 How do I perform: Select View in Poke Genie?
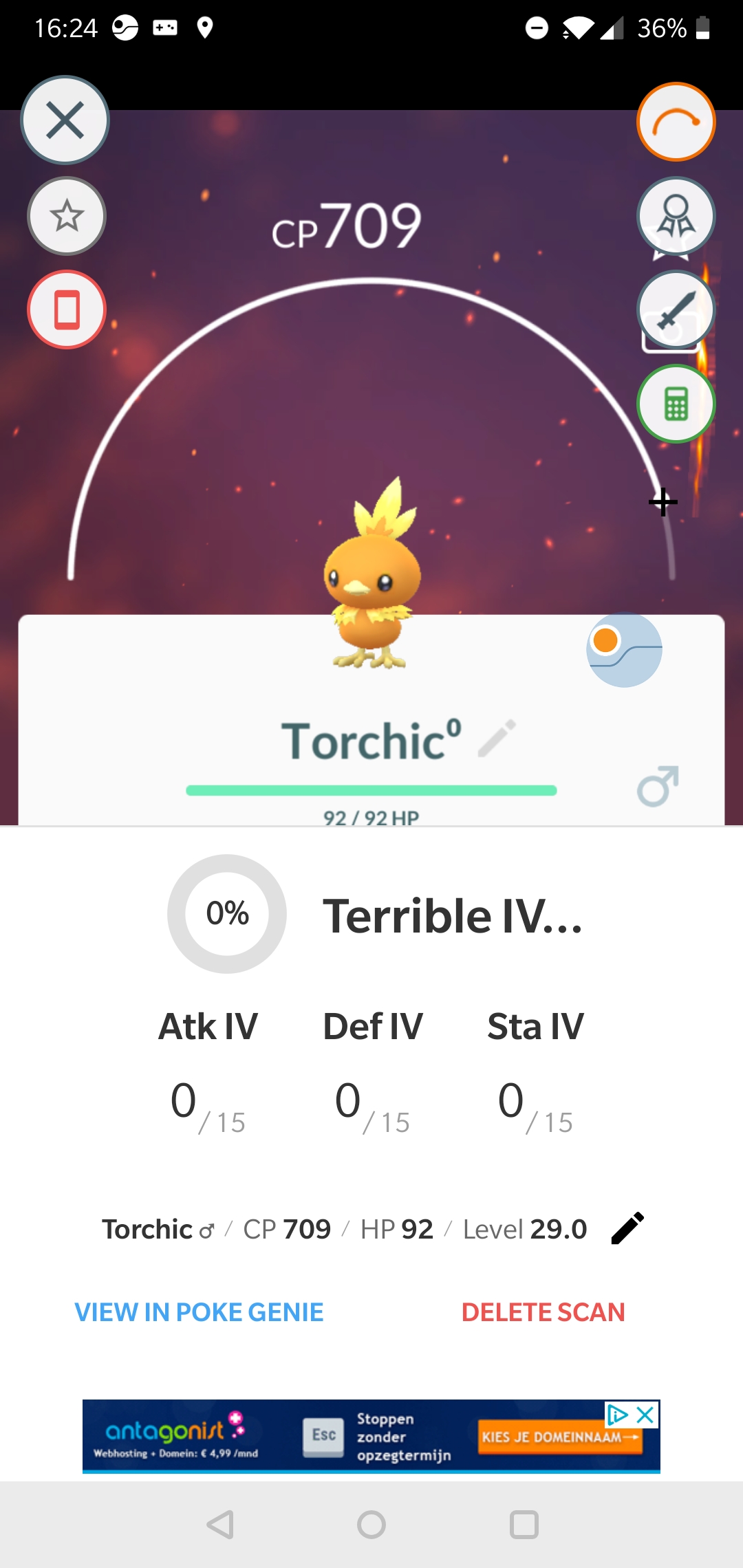click(x=199, y=1312)
